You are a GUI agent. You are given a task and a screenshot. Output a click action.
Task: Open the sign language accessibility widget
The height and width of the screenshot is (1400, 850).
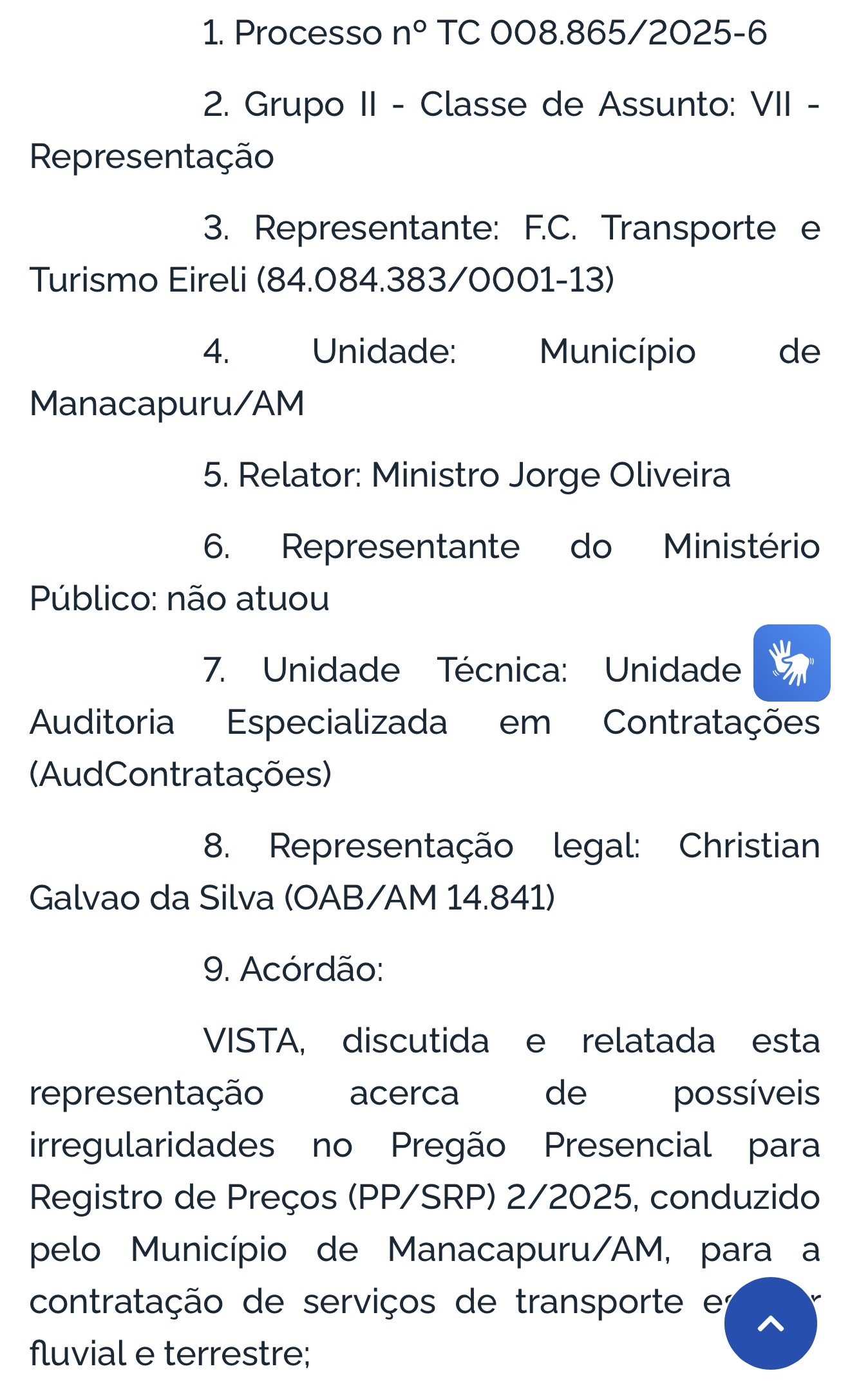(x=791, y=662)
